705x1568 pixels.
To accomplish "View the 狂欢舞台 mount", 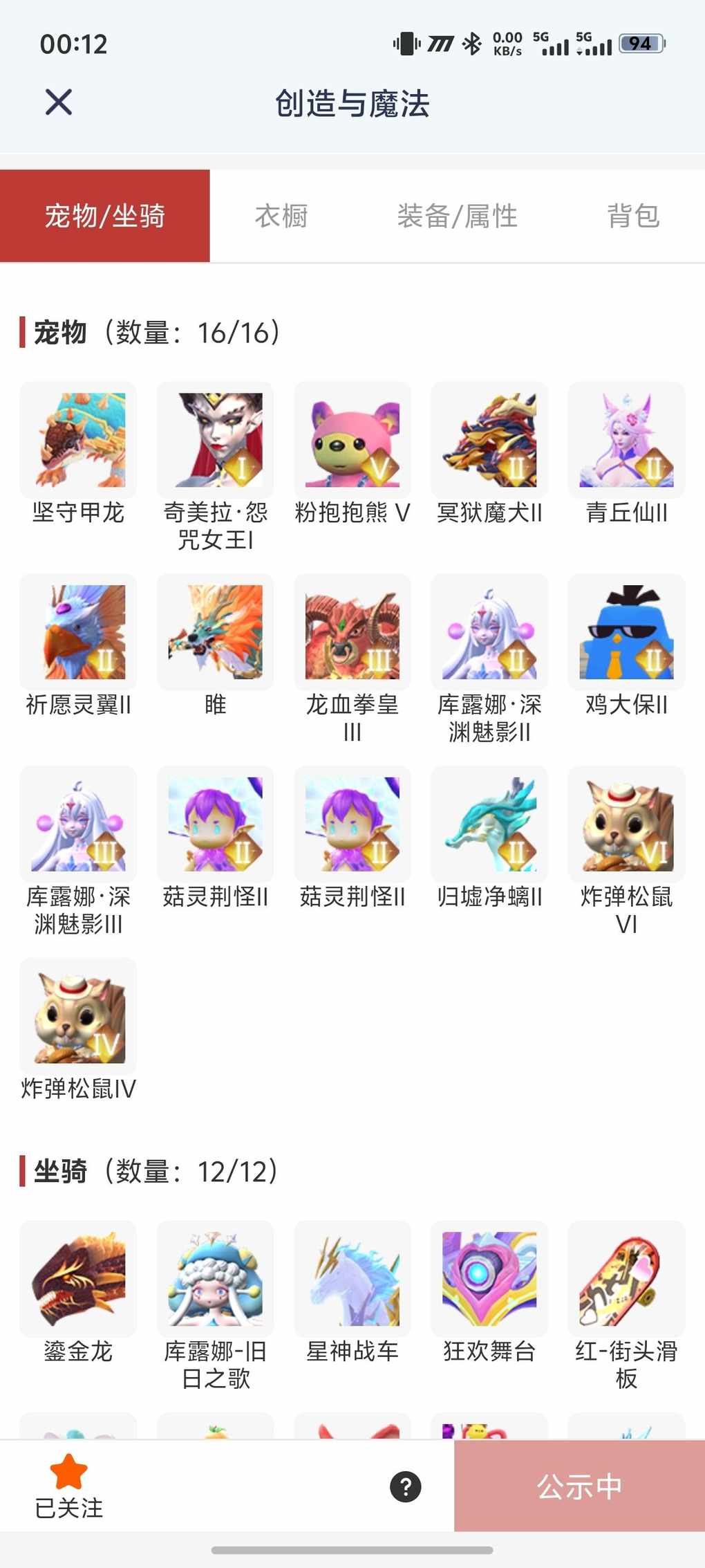I will click(489, 1279).
